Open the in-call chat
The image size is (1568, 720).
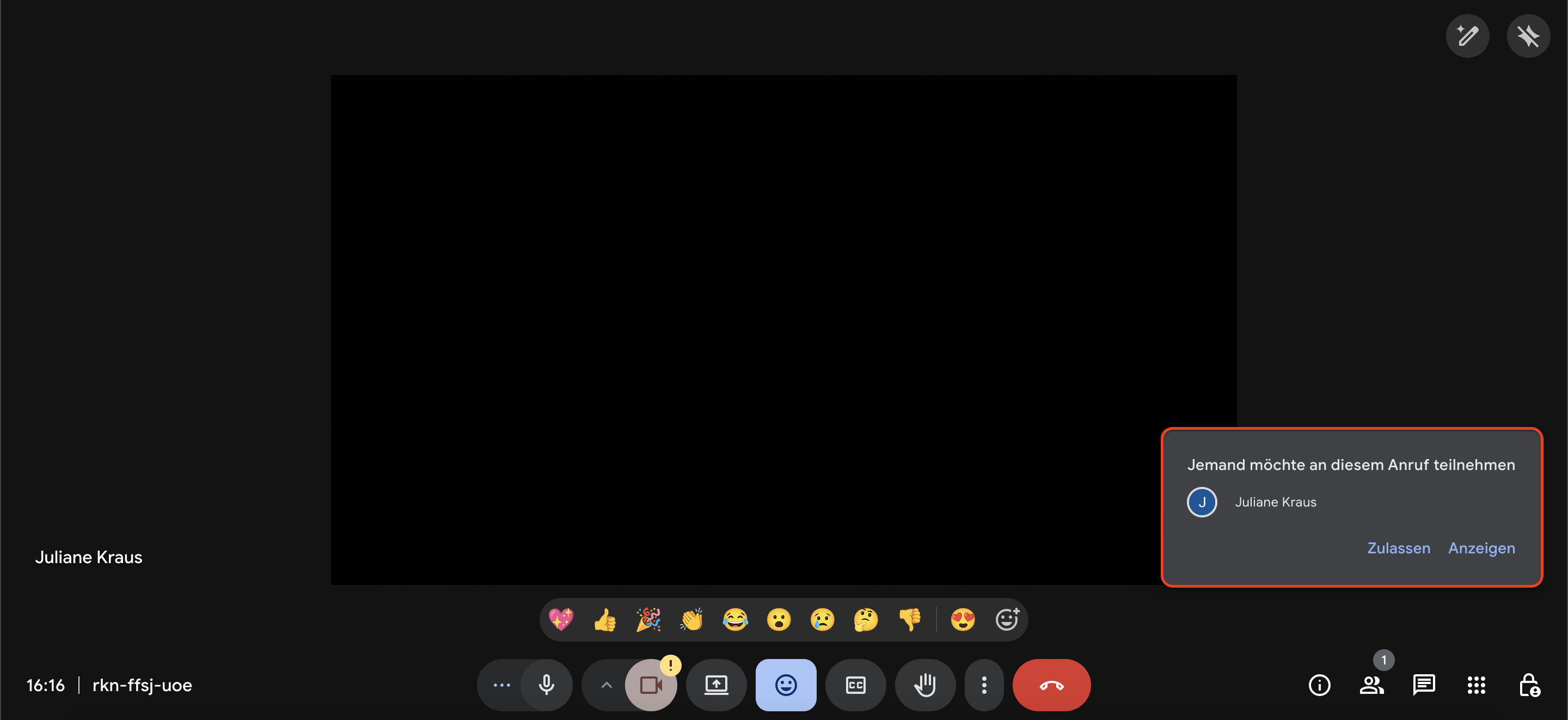[x=1423, y=685]
